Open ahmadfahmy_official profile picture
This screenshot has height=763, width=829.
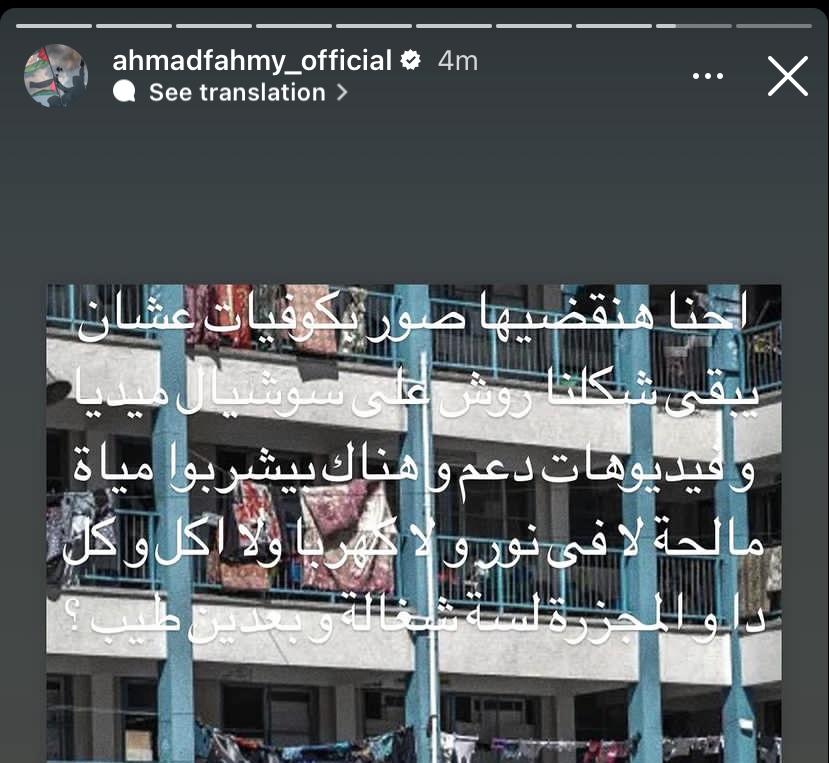[x=56, y=76]
